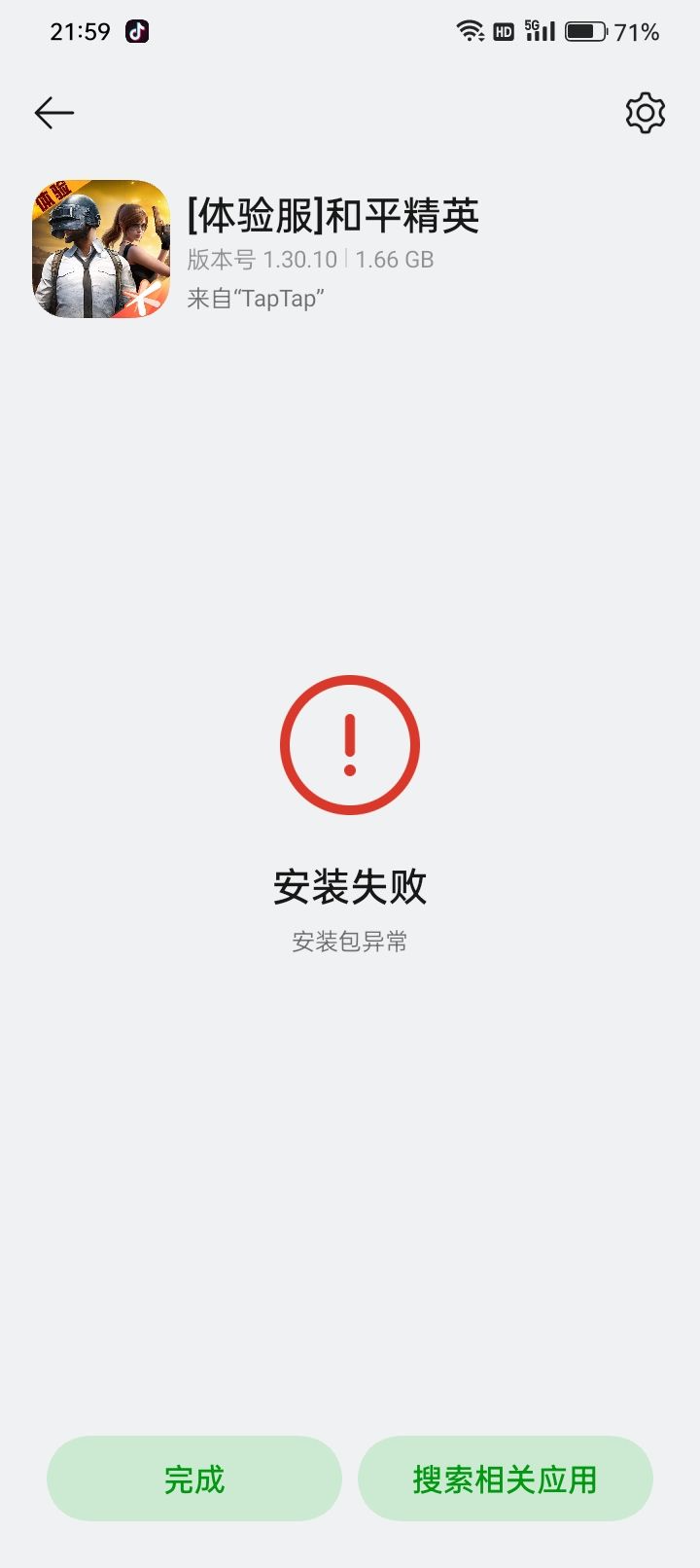Open installer settings via gear icon
Viewport: 700px width, 1568px height.
coord(644,114)
